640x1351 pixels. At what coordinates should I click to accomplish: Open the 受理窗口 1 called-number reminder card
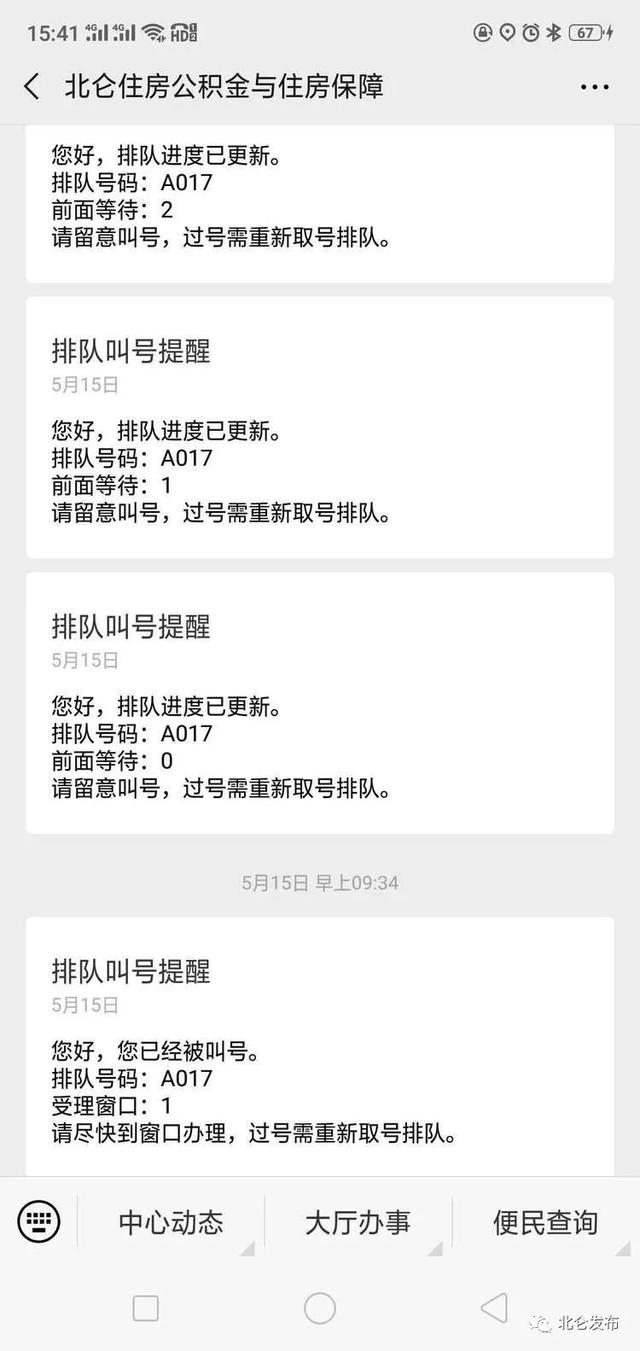coord(320,1047)
